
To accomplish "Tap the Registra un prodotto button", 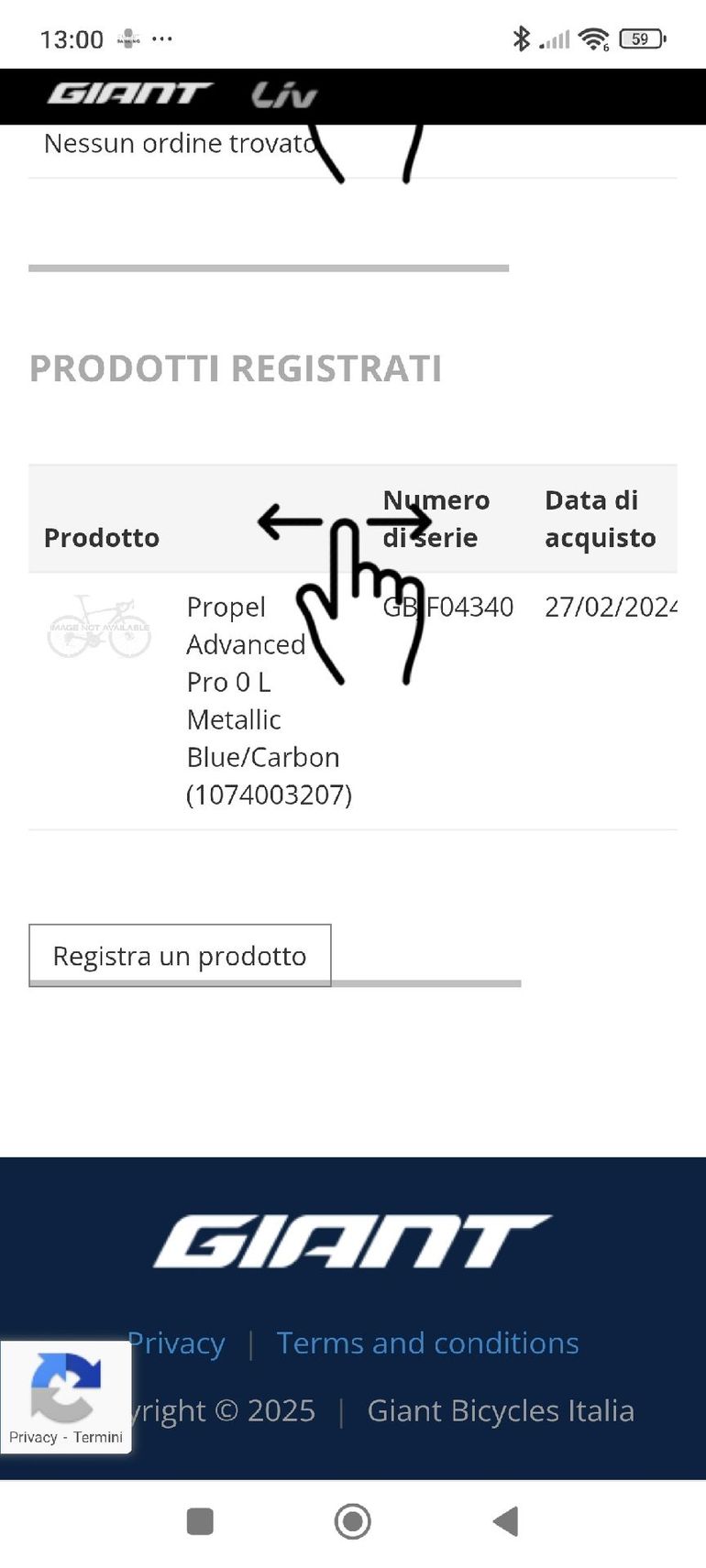I will click(x=180, y=955).
